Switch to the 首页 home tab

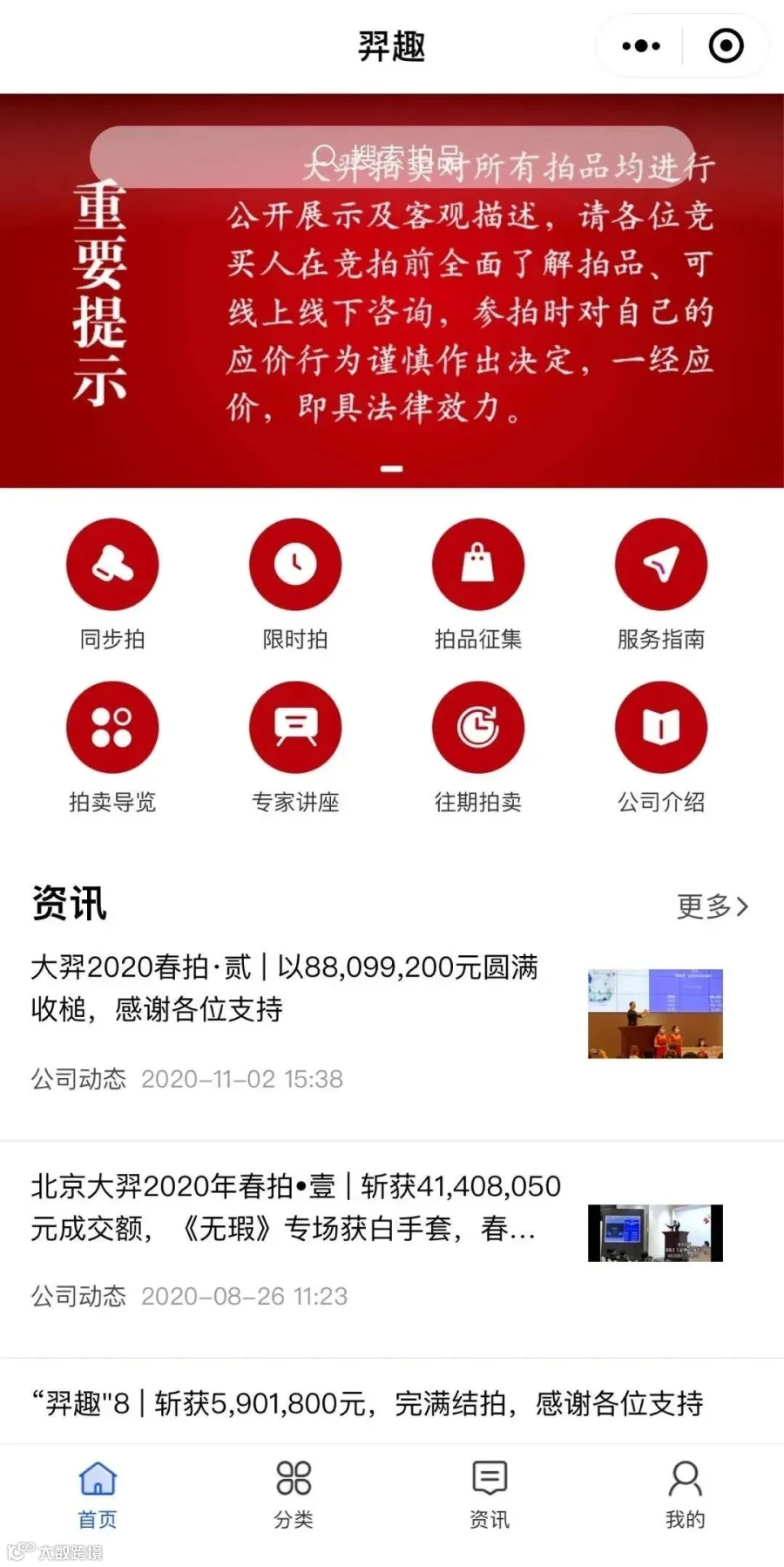click(x=98, y=1494)
